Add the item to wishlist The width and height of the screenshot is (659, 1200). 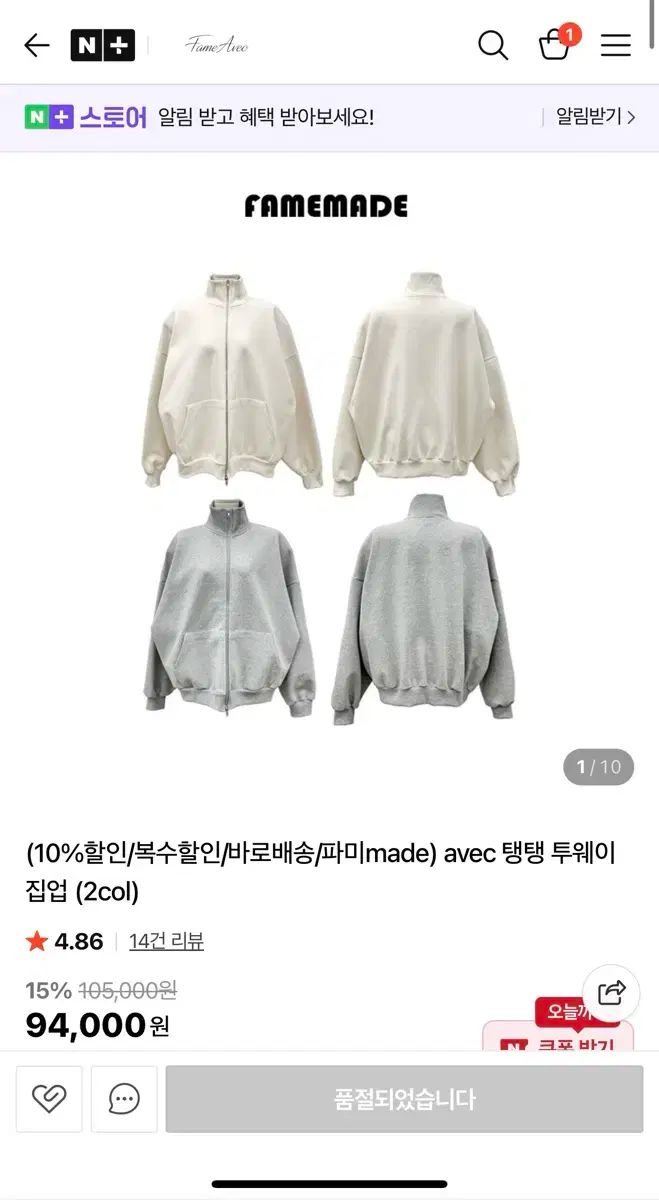(49, 1099)
